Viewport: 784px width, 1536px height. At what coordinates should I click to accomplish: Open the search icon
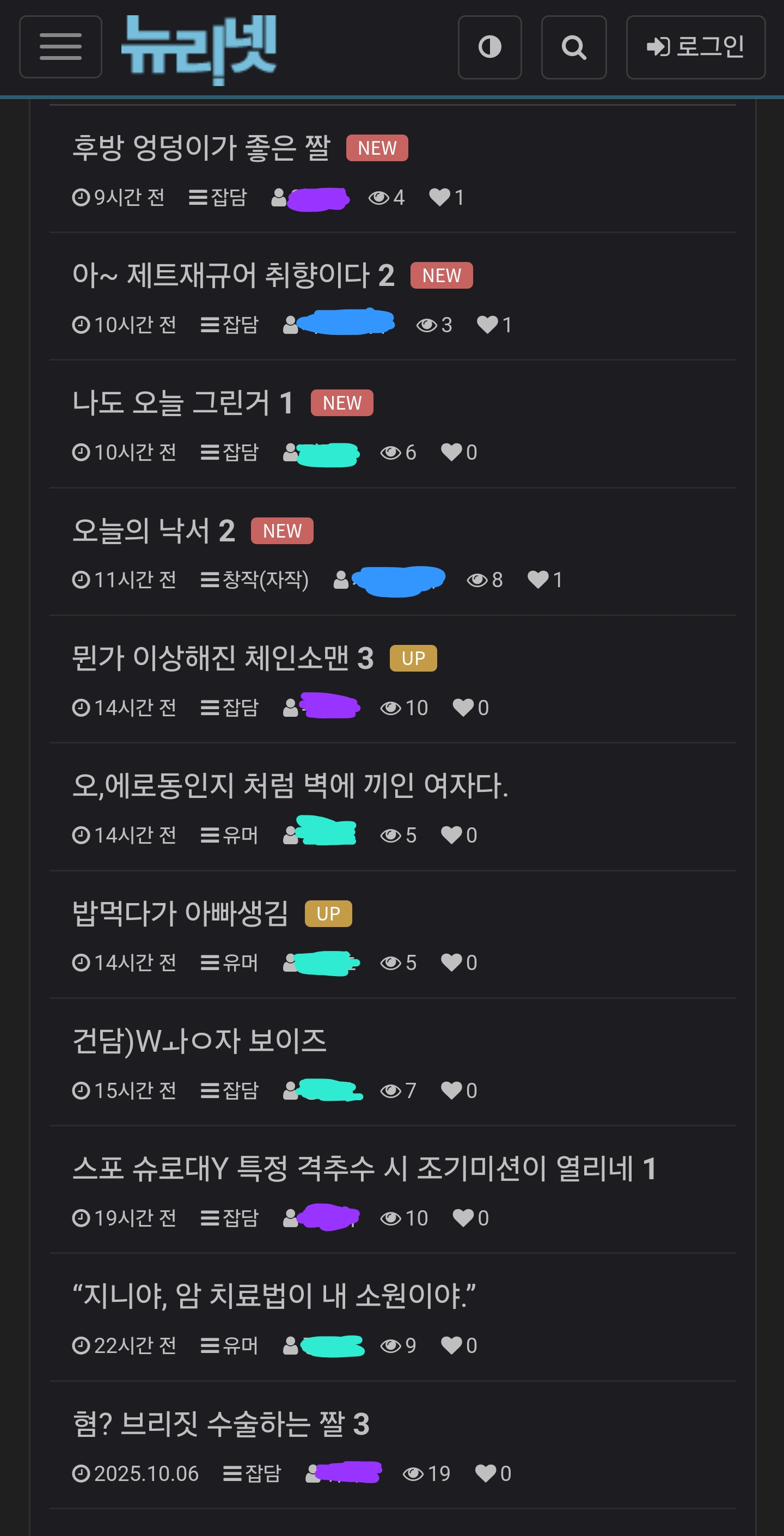click(x=573, y=47)
